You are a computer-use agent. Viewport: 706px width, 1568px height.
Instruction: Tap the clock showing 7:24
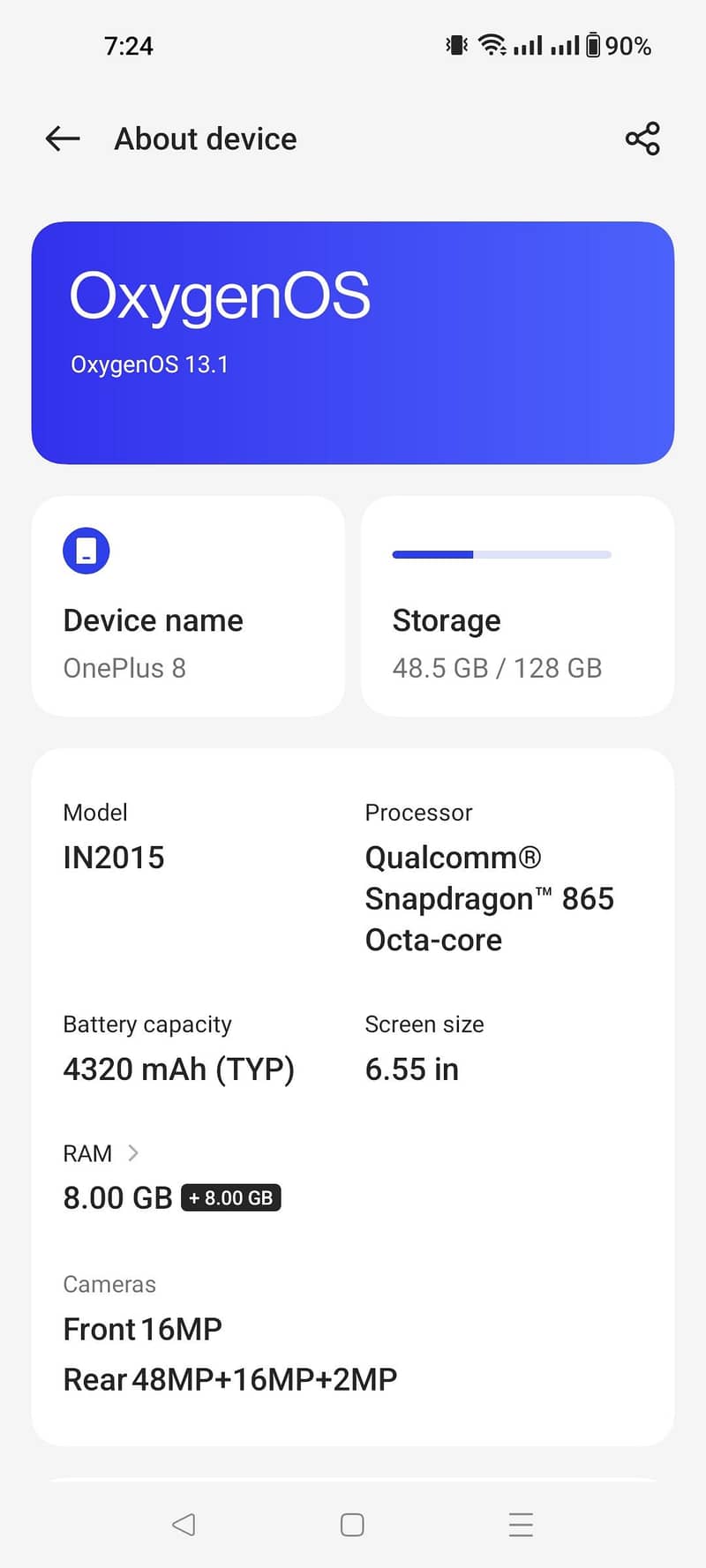pos(129,45)
